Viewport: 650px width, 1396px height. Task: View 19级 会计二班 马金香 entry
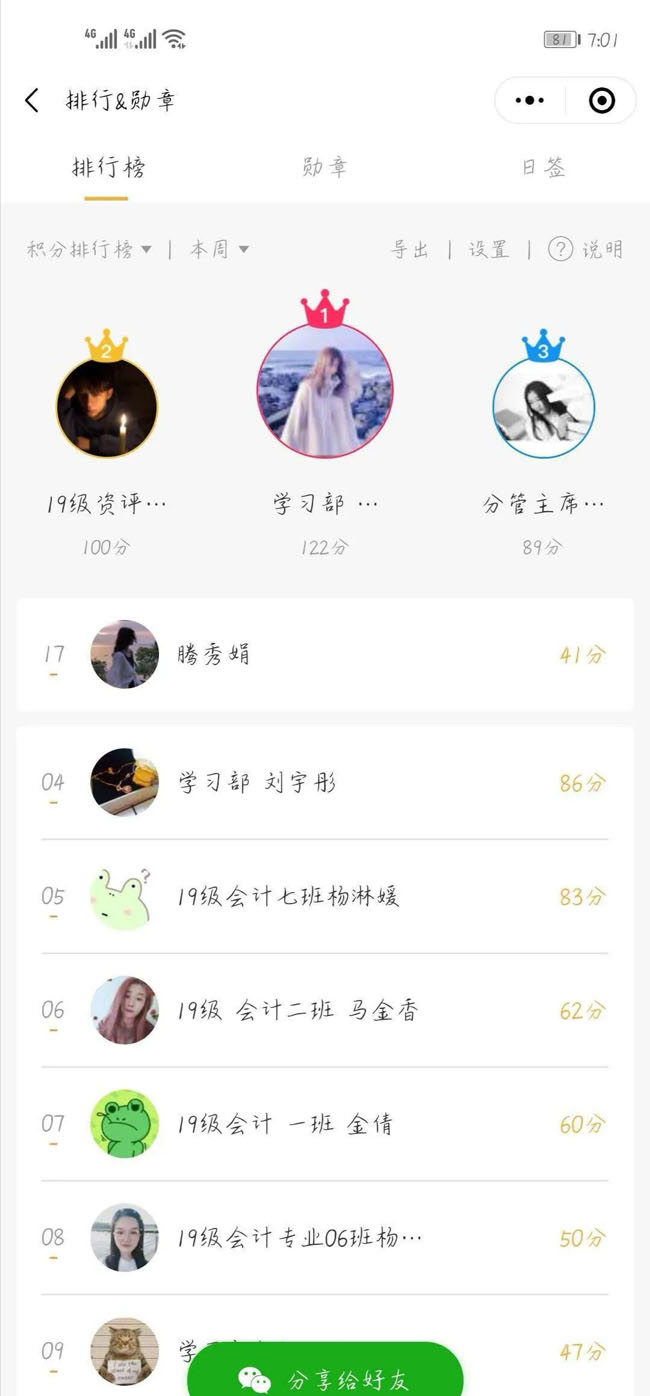click(325, 1011)
